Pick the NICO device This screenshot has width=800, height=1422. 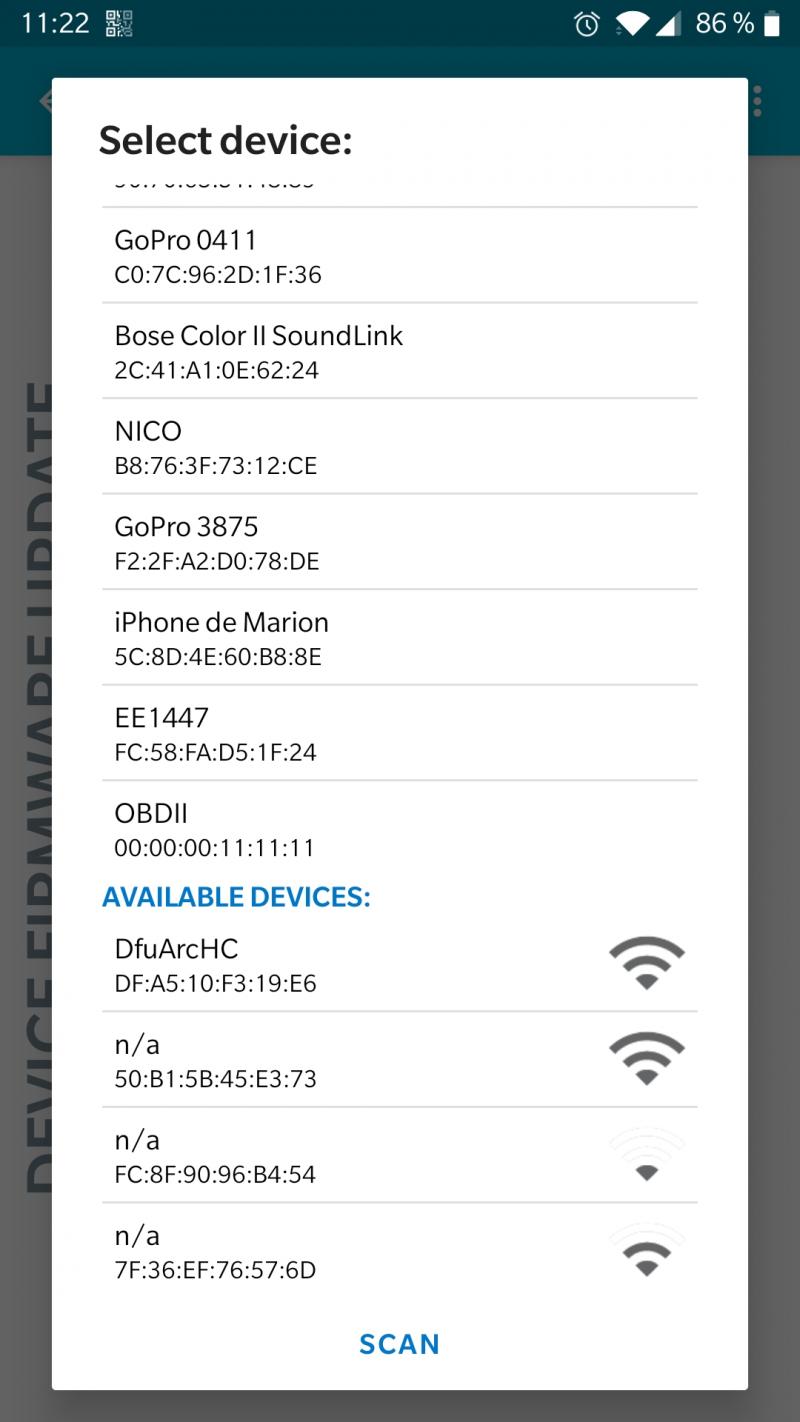[399, 447]
